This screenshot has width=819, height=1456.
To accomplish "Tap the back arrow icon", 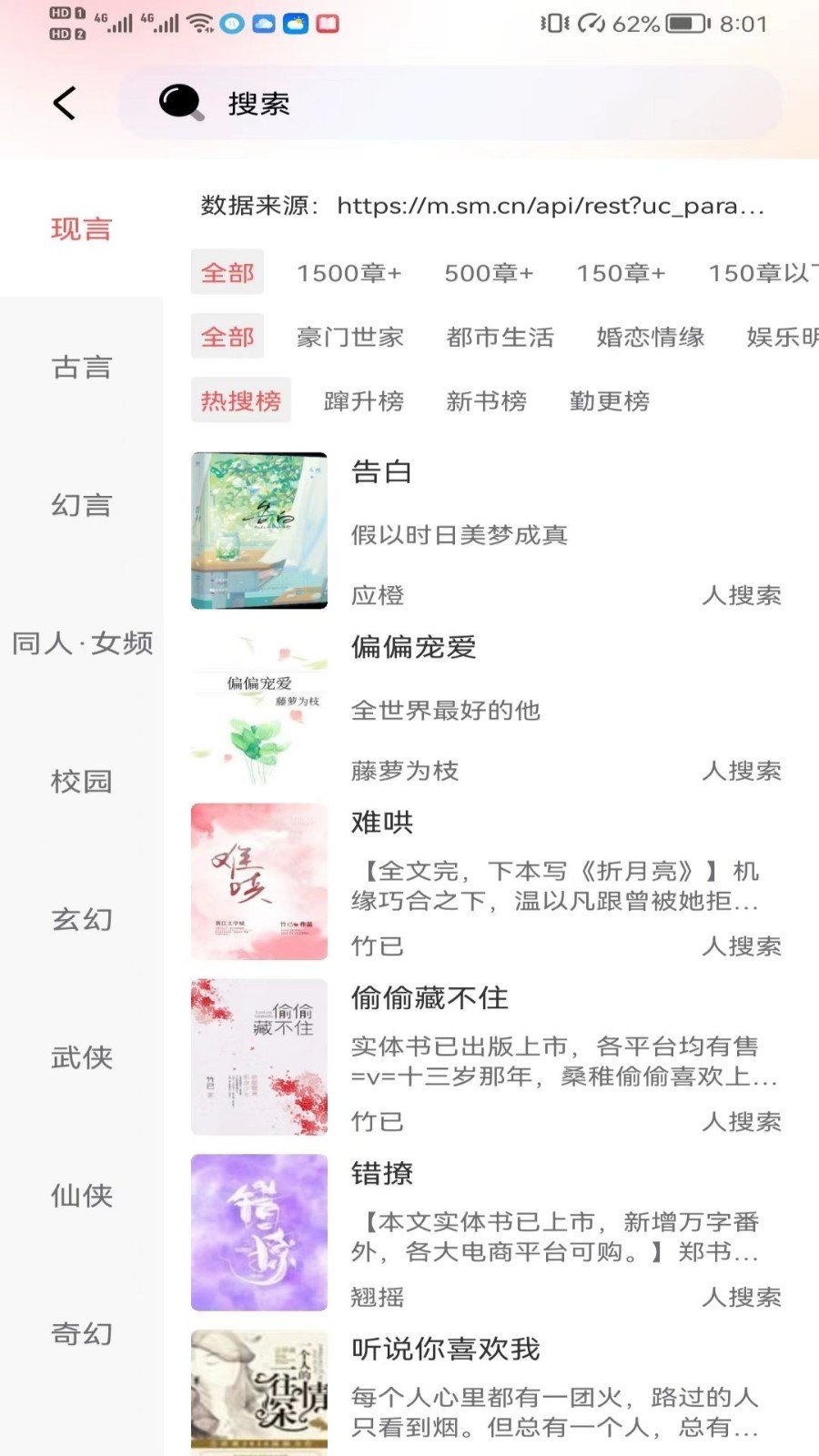I will coord(62,104).
